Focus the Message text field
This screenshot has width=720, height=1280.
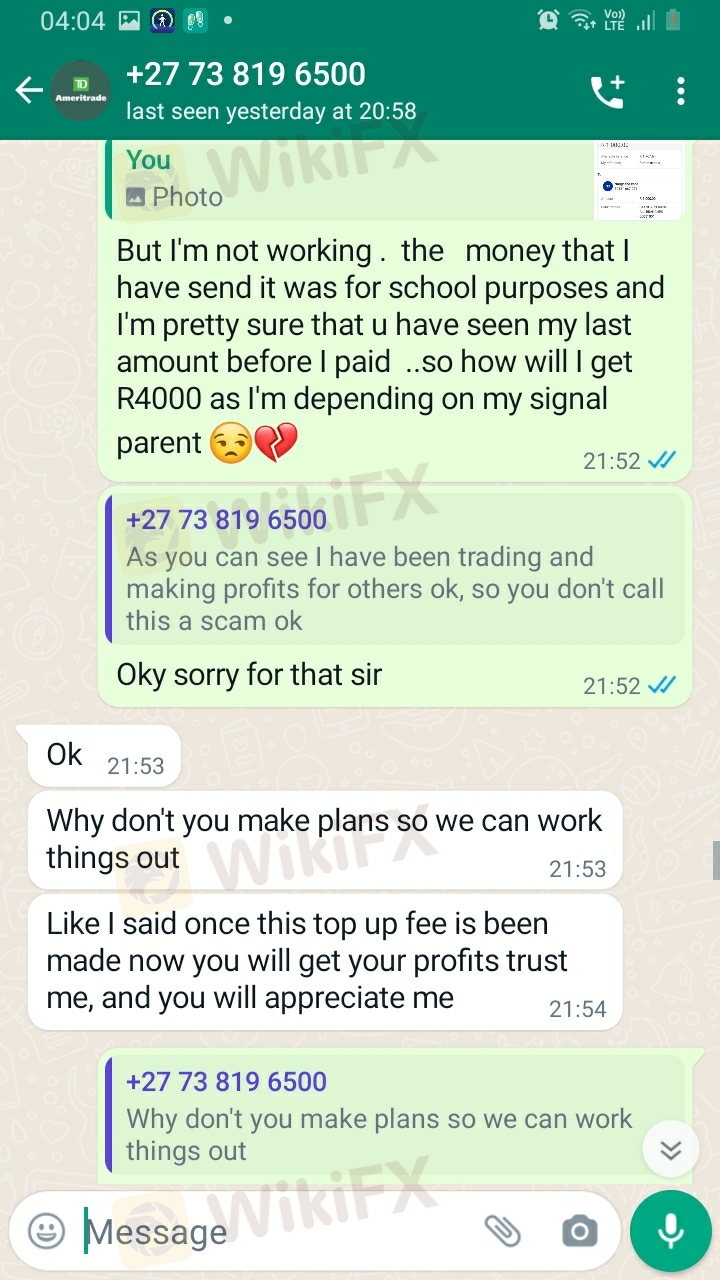270,1231
